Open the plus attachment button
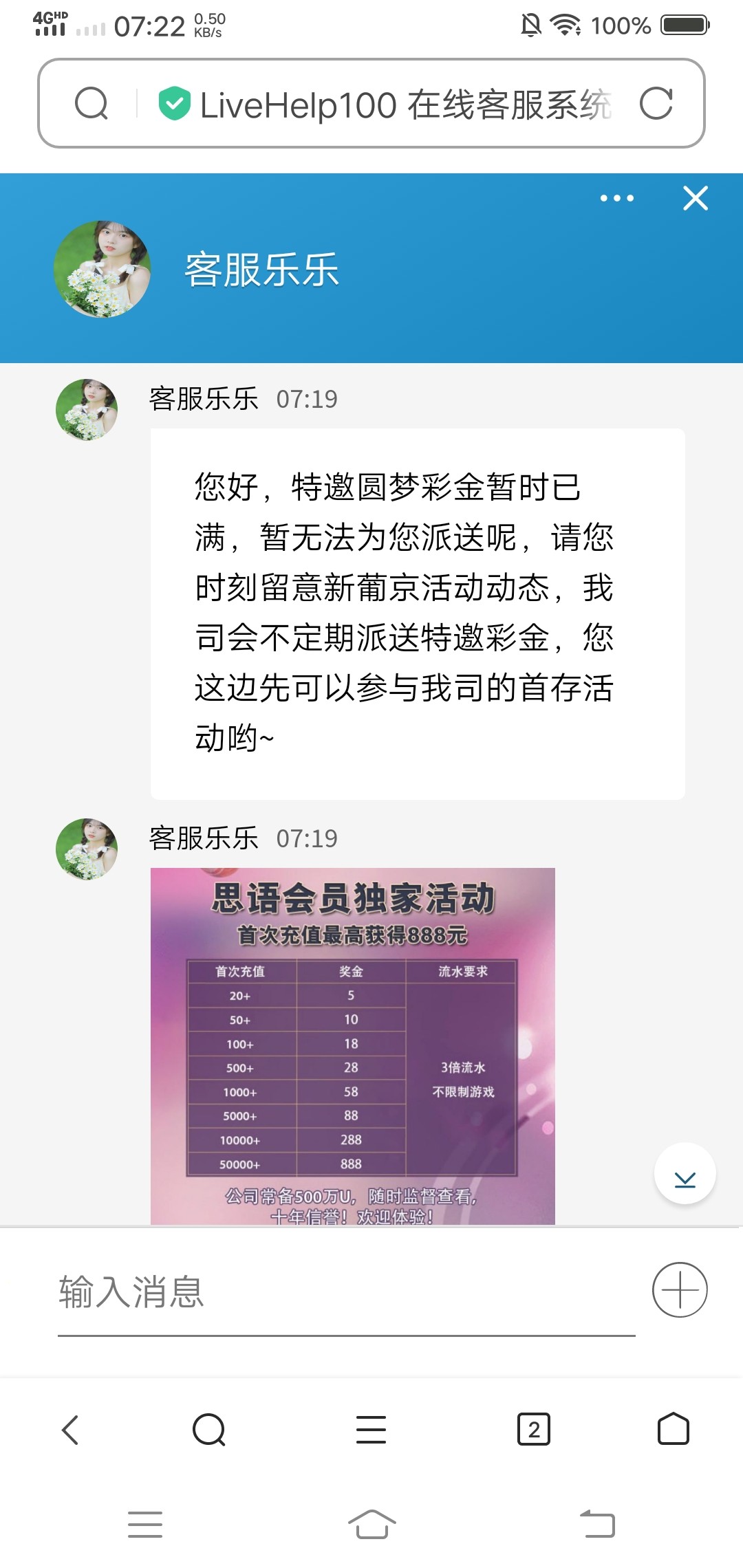743x1568 pixels. [x=680, y=1290]
